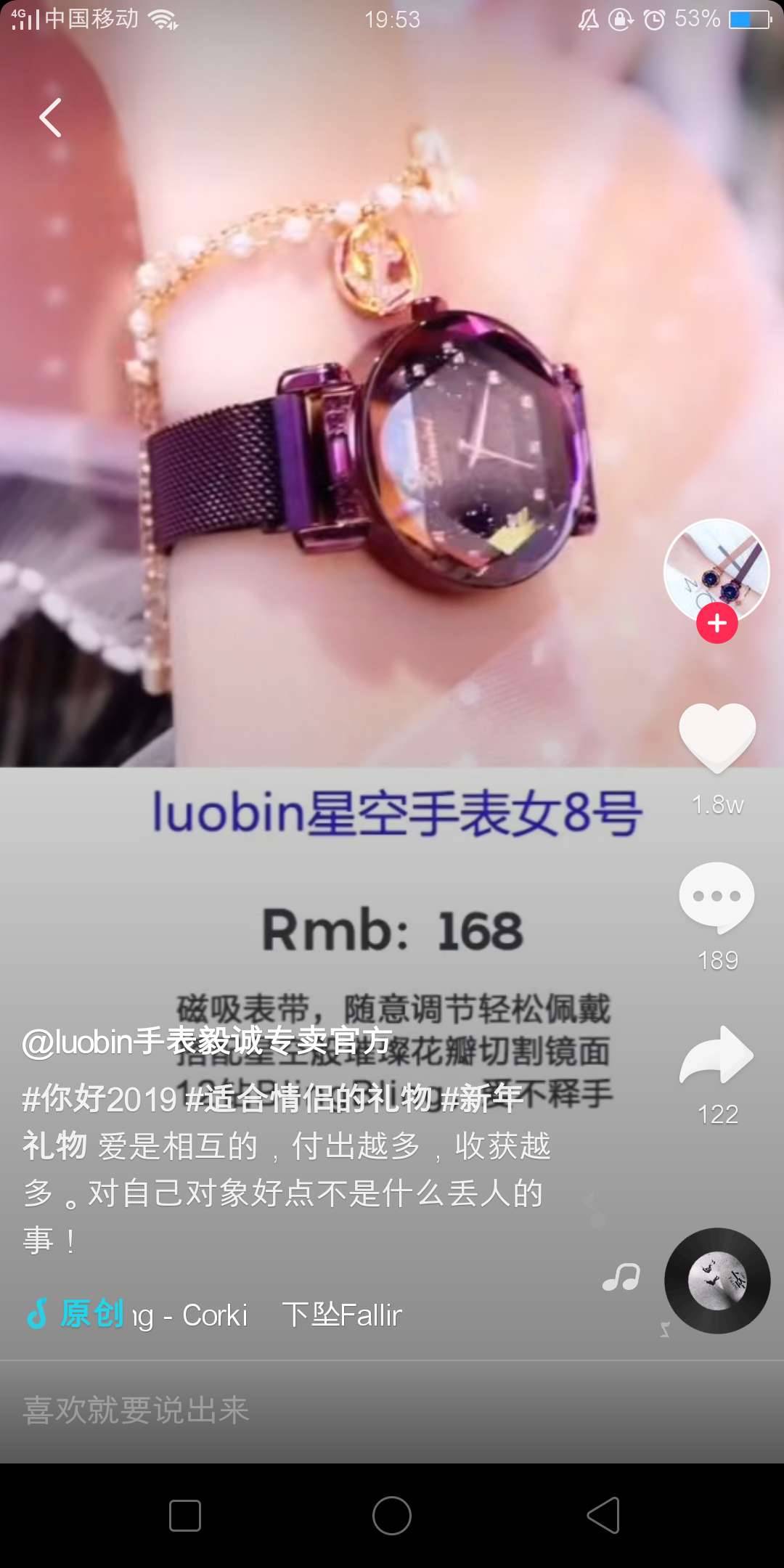Go back using the top-left arrow
784x1568 pixels.
(50, 118)
